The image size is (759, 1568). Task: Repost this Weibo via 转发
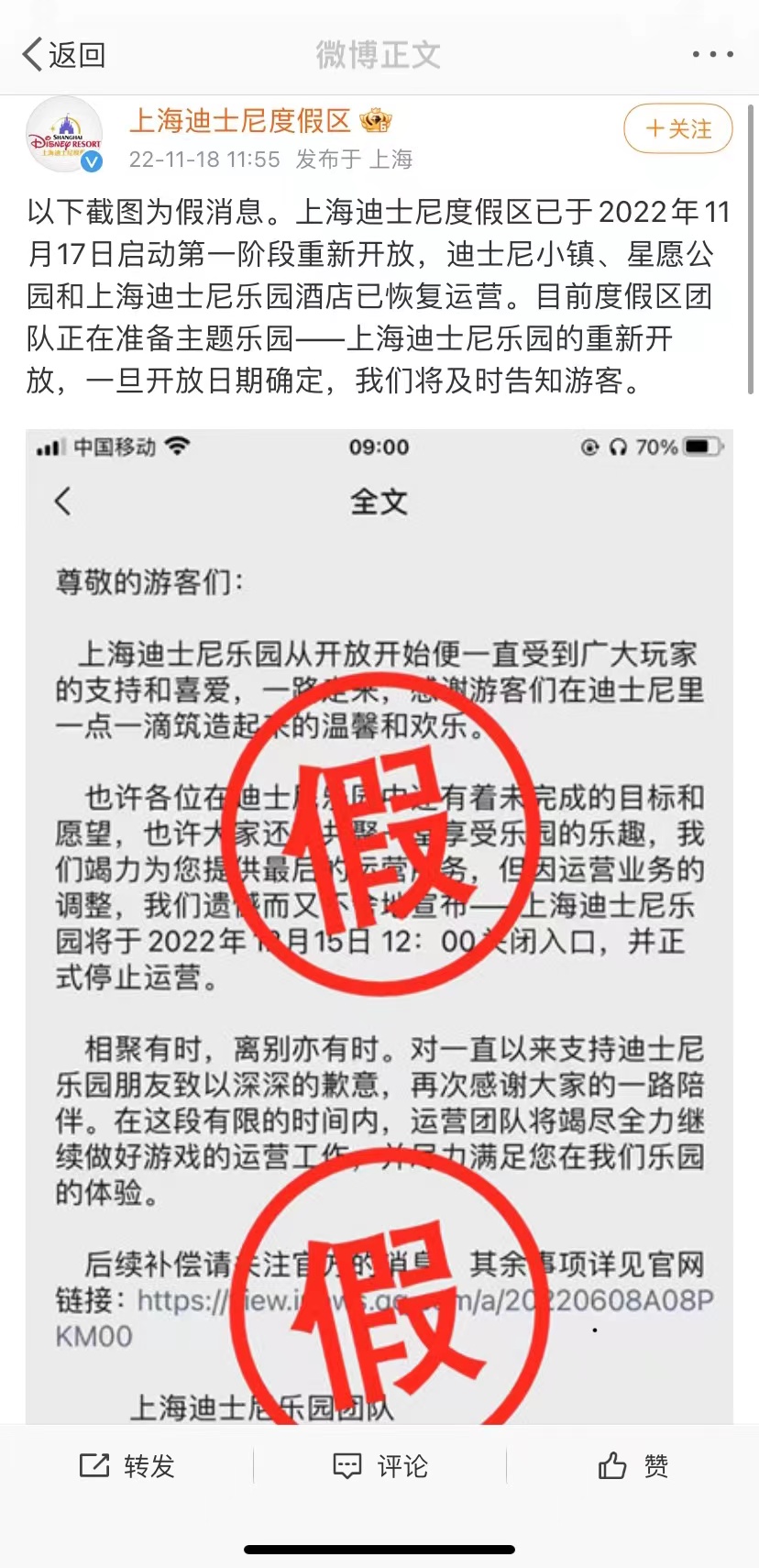click(x=126, y=1465)
